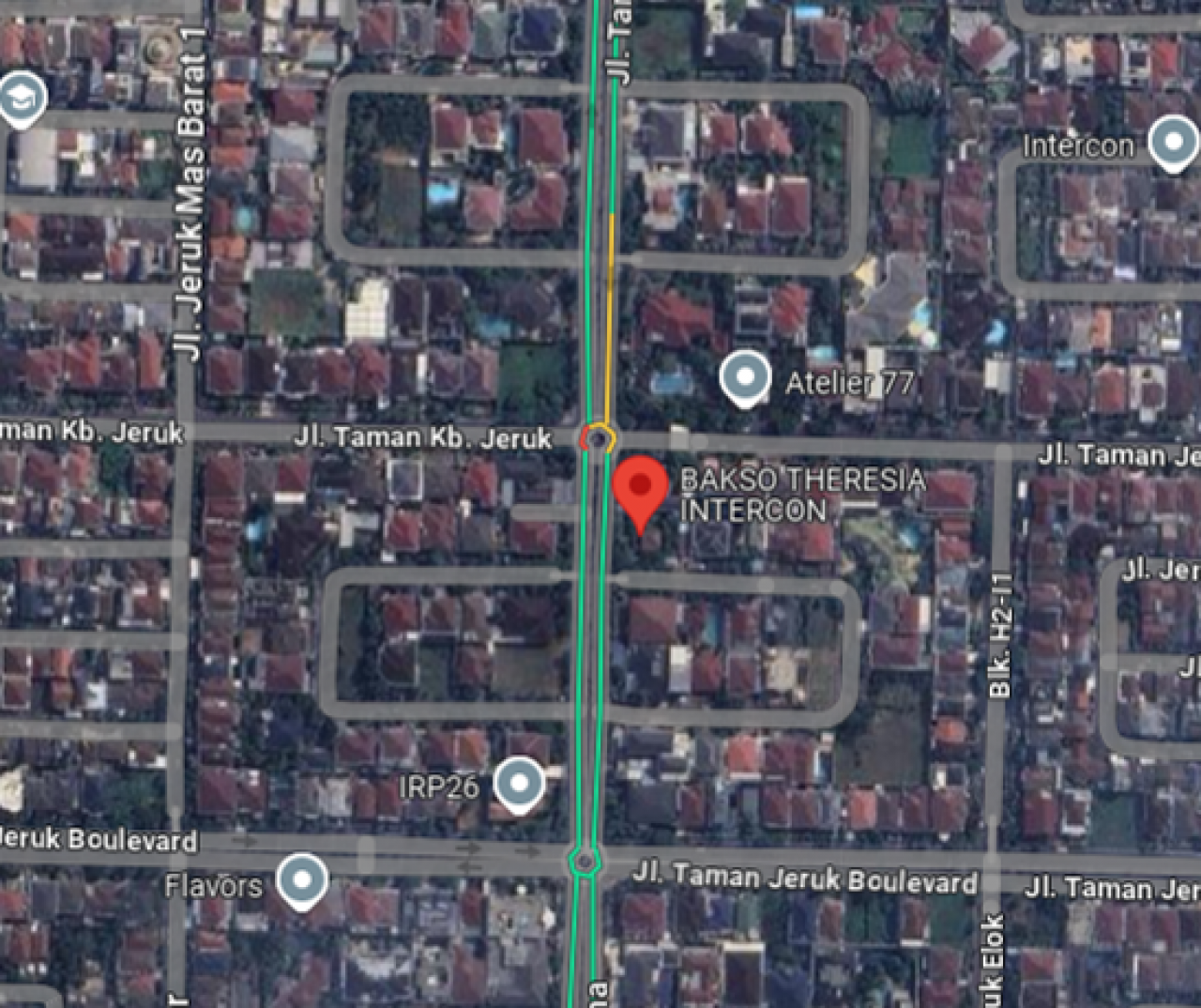
Task: Open the Atelier 77 place marker
Action: pos(745,378)
